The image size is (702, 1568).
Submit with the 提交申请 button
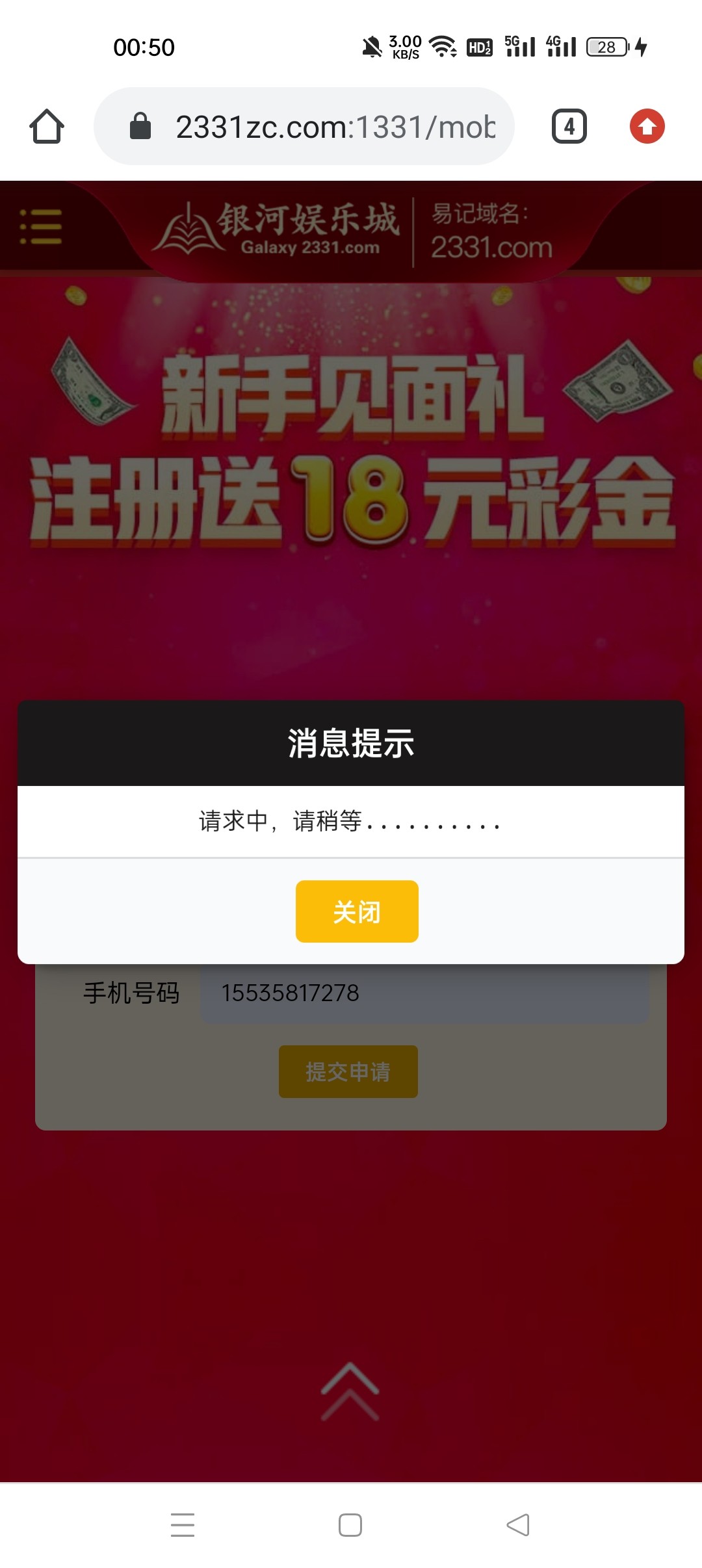(348, 1071)
